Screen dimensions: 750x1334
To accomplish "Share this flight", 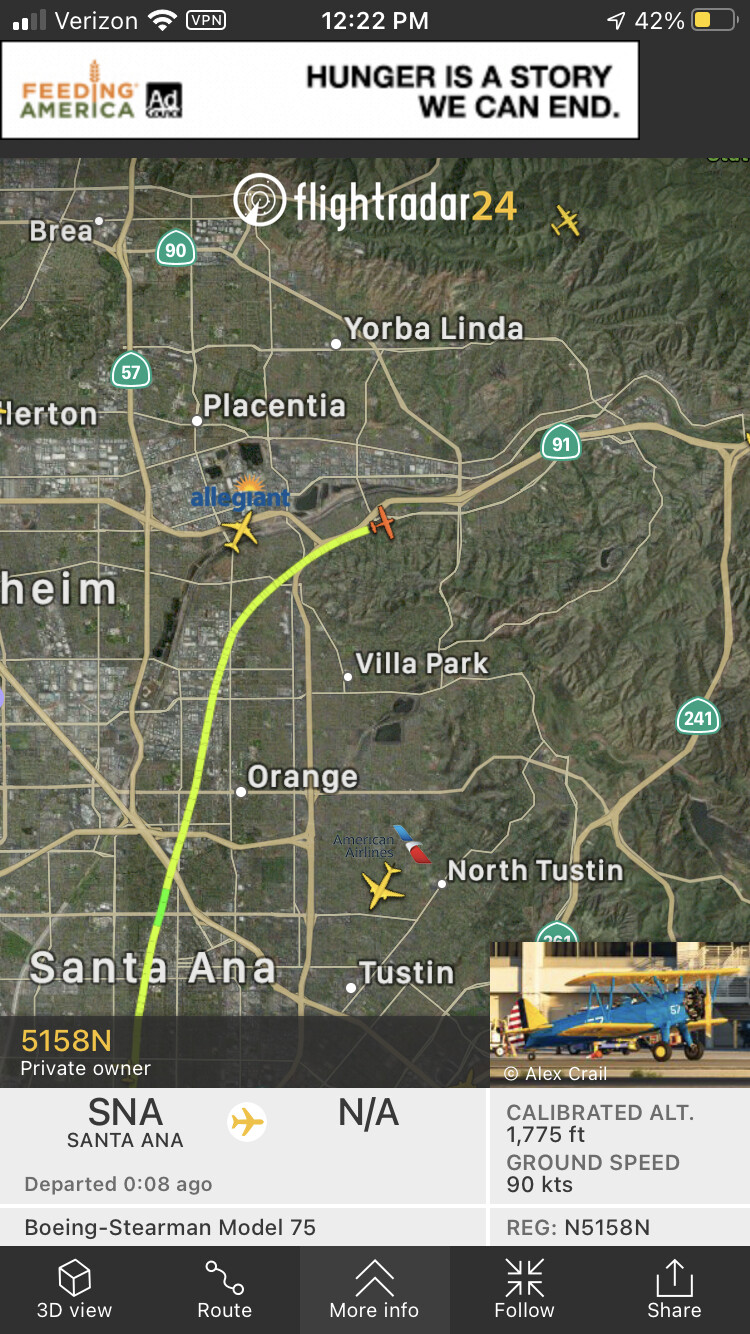I will point(674,1289).
